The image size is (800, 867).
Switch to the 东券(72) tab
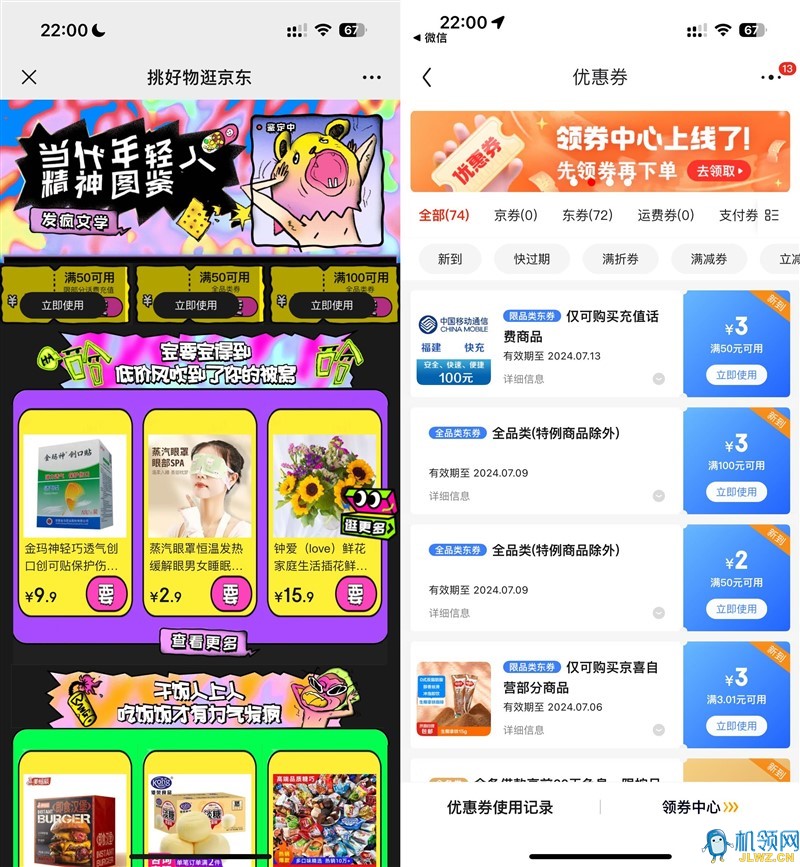click(587, 215)
